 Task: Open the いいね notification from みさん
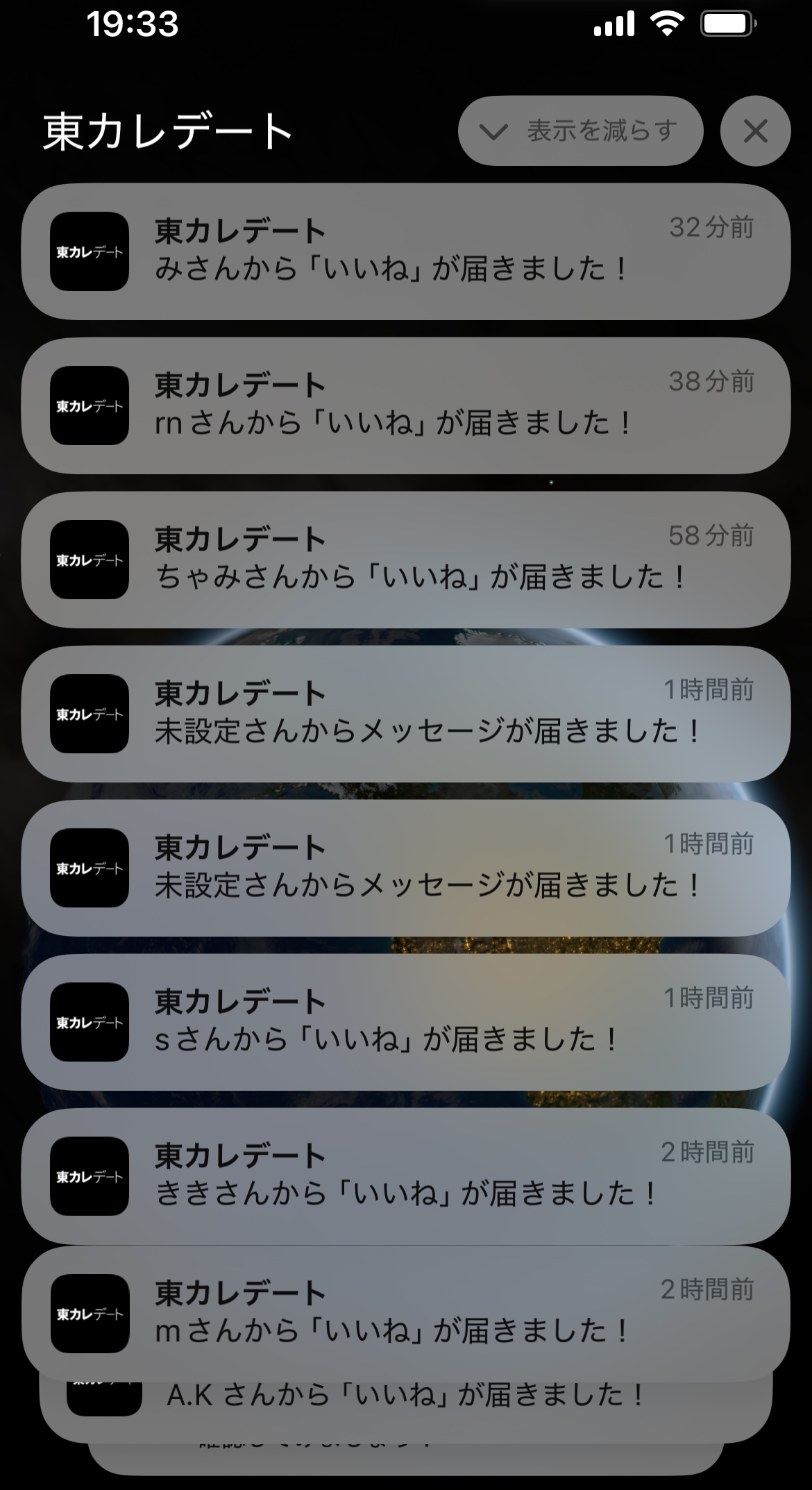tap(405, 251)
